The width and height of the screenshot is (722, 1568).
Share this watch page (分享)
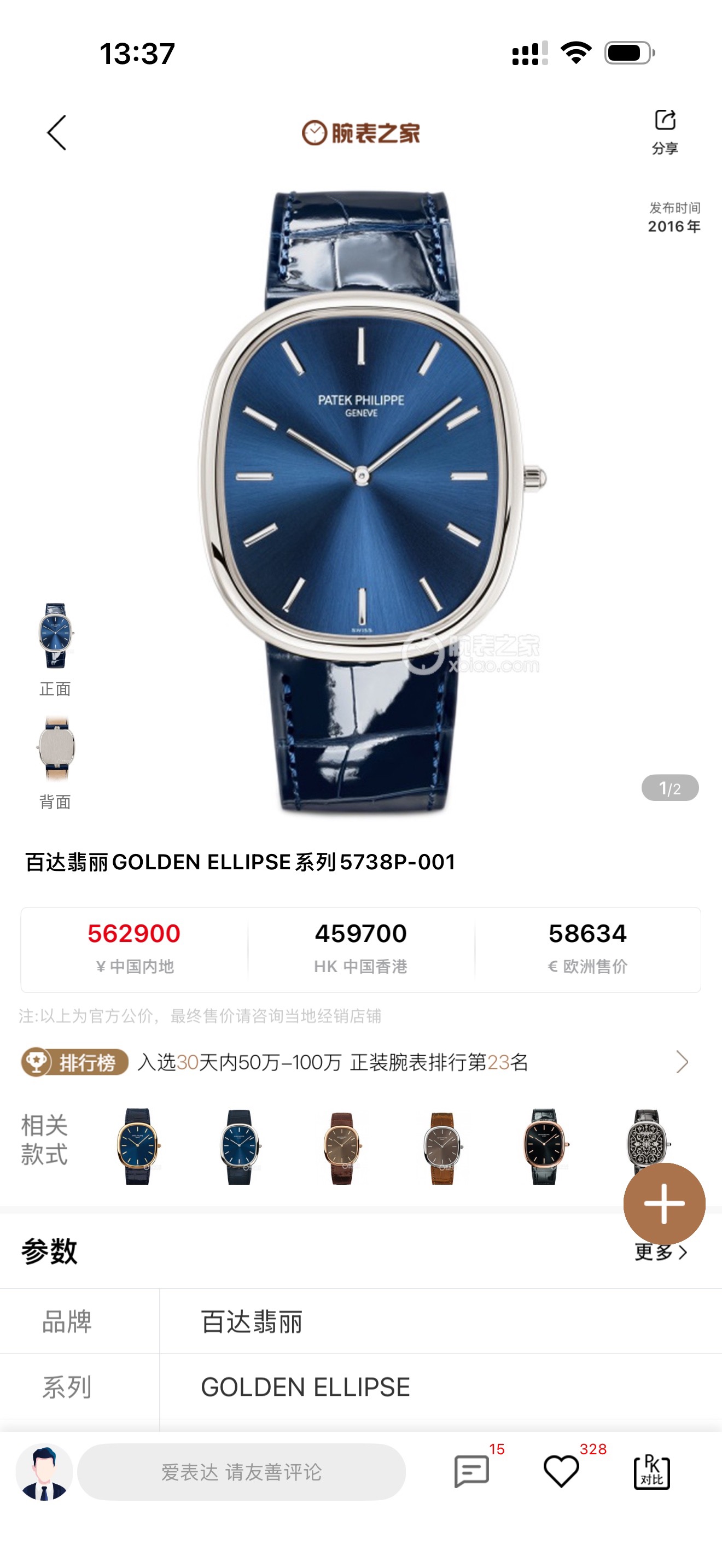click(665, 130)
